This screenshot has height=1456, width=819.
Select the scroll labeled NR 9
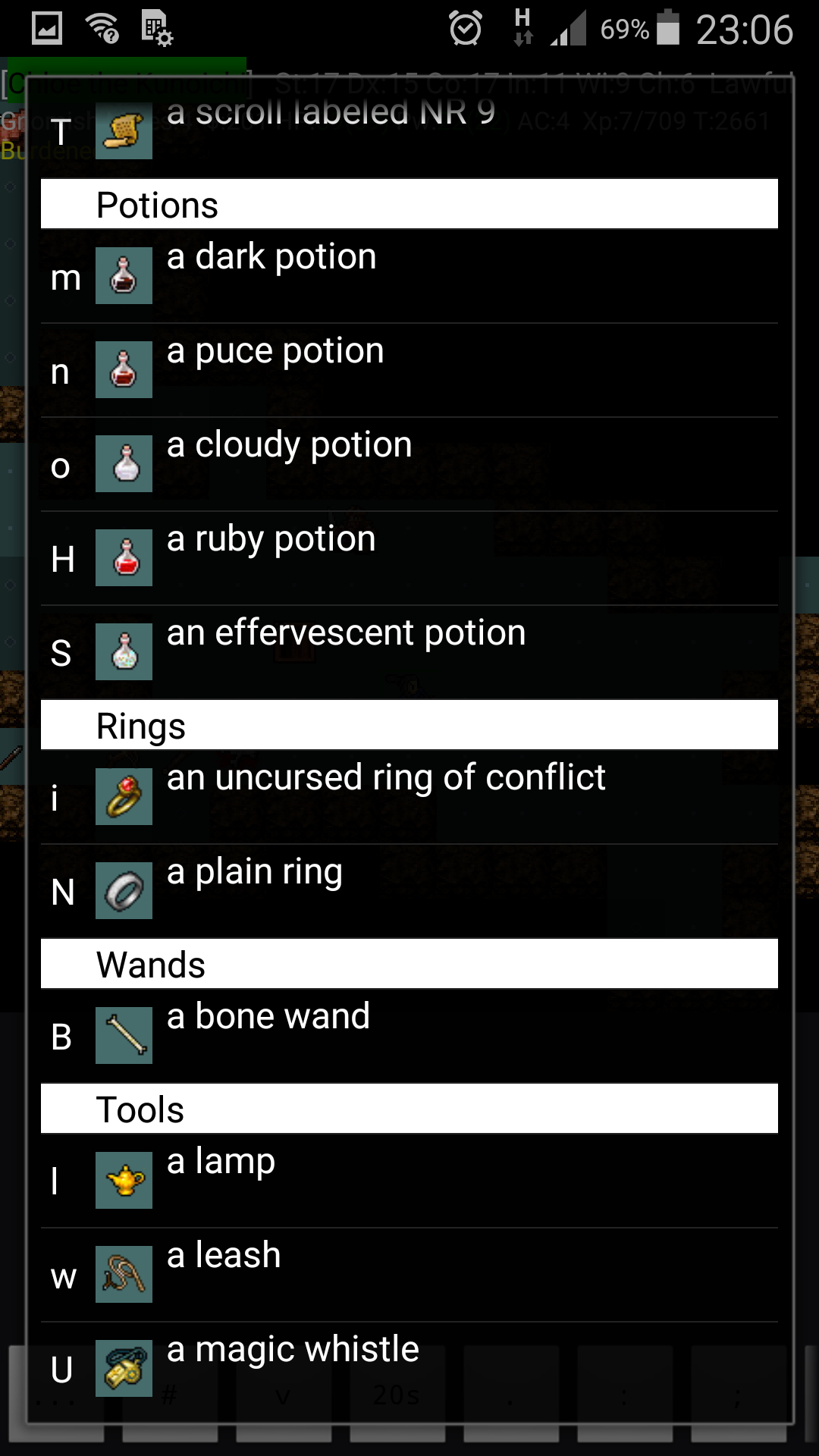[x=409, y=130]
